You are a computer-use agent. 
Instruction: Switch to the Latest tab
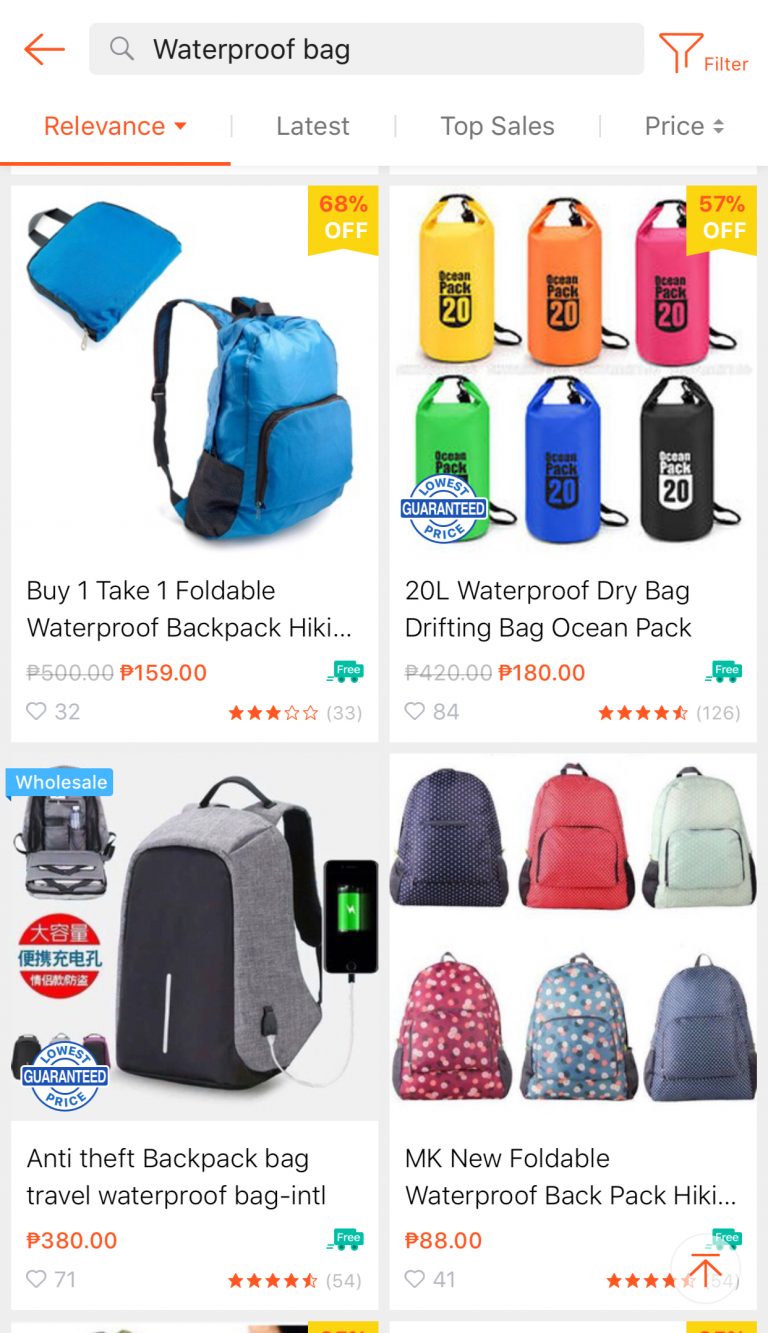(313, 127)
